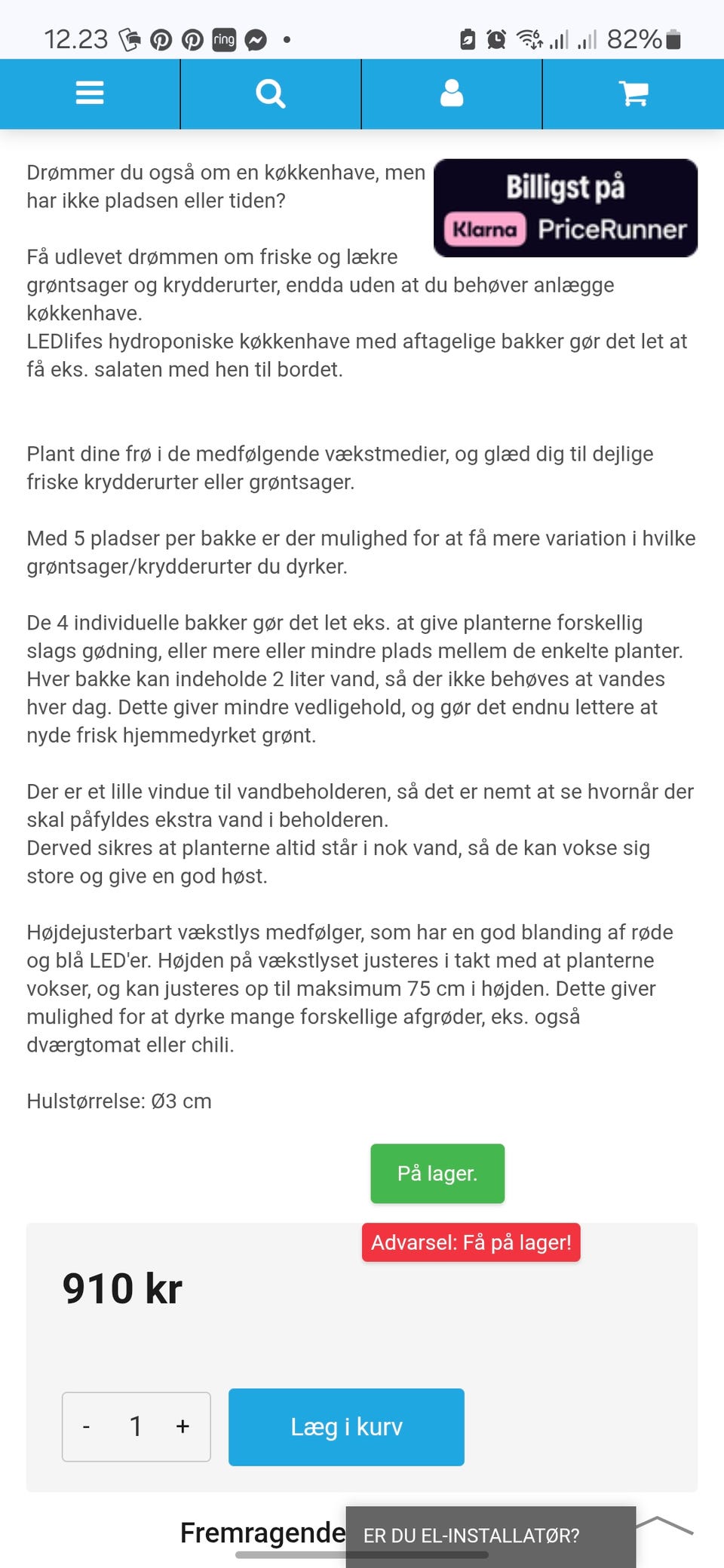Open the hamburger navigation menu

tap(89, 93)
